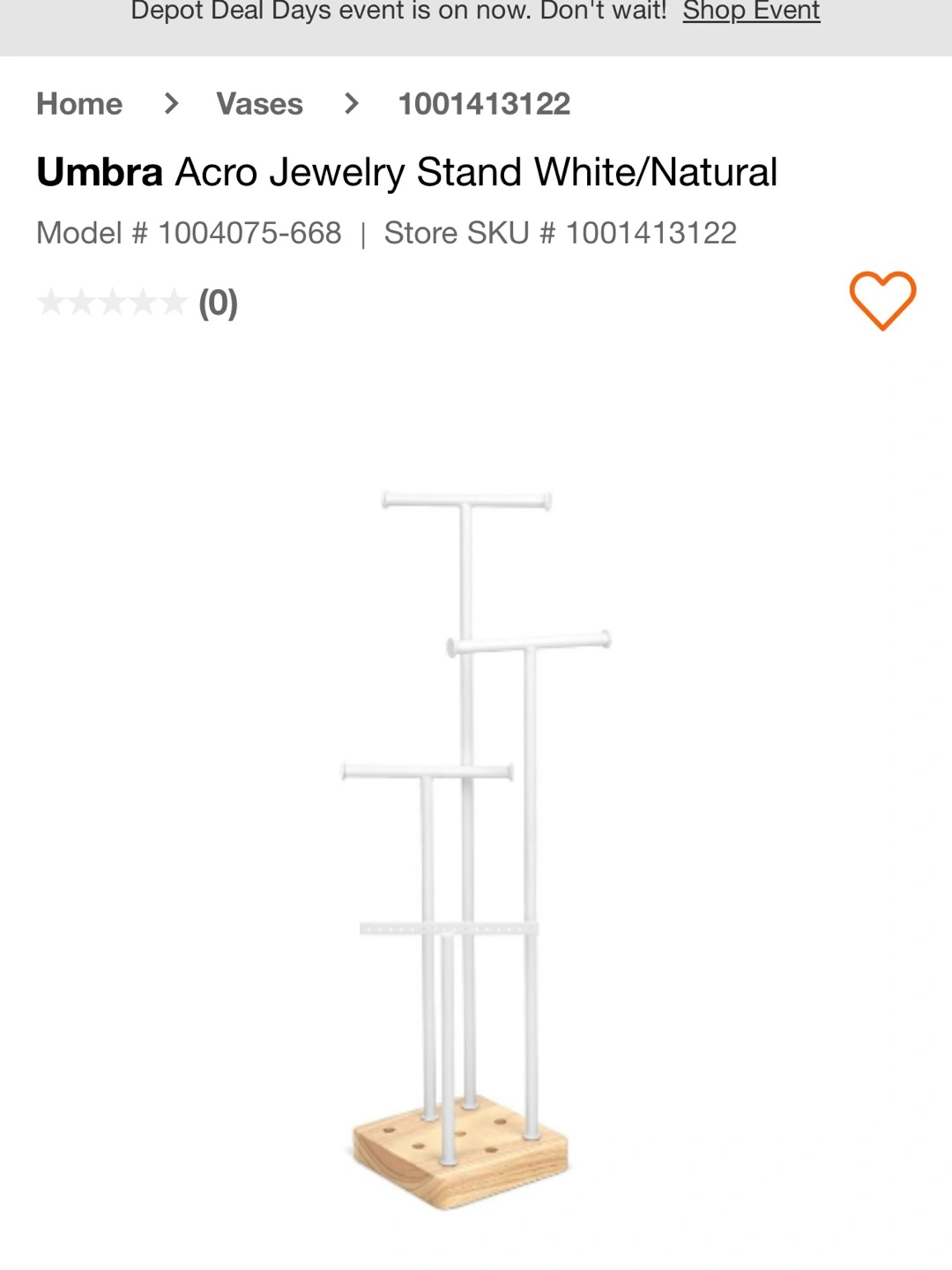Save item with the heart icon
The height and width of the screenshot is (1270, 952).
[882, 301]
